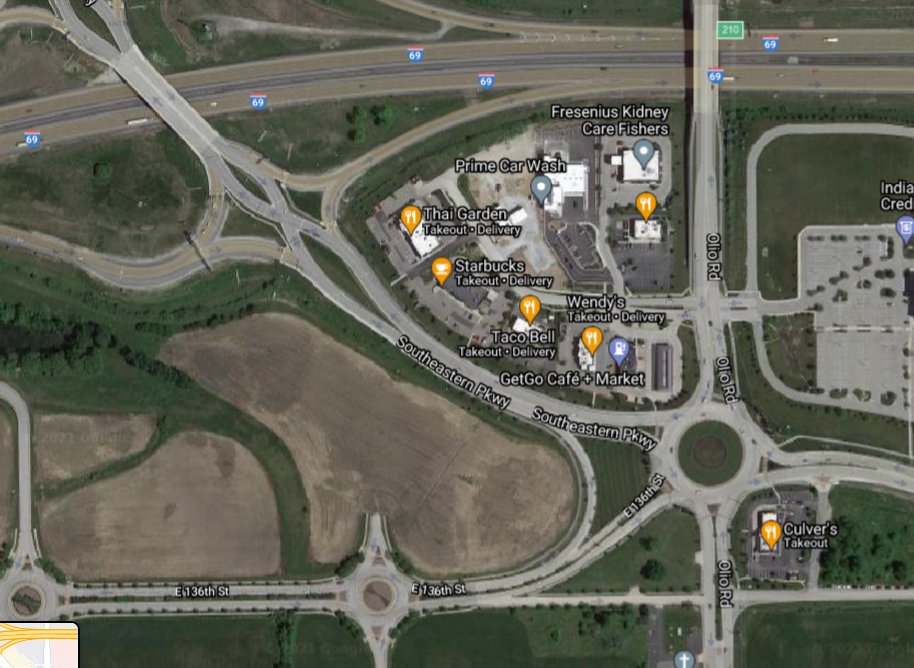The image size is (914, 668).
Task: Switch map layer using the map thumbnail
Action: point(38,645)
